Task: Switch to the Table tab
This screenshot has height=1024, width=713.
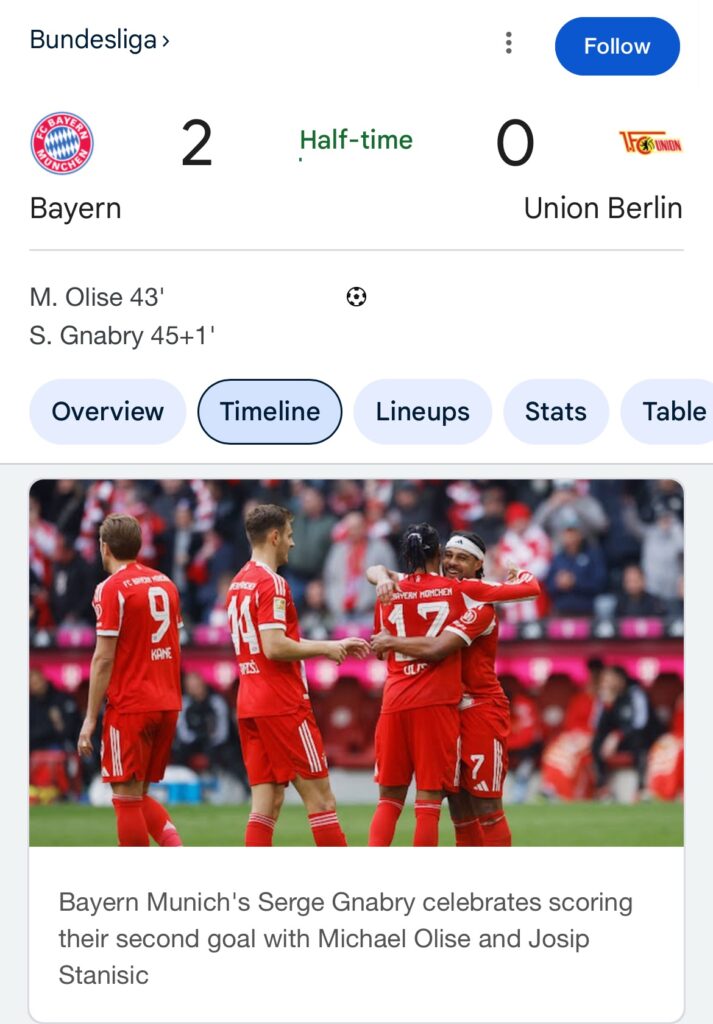Action: [672, 411]
